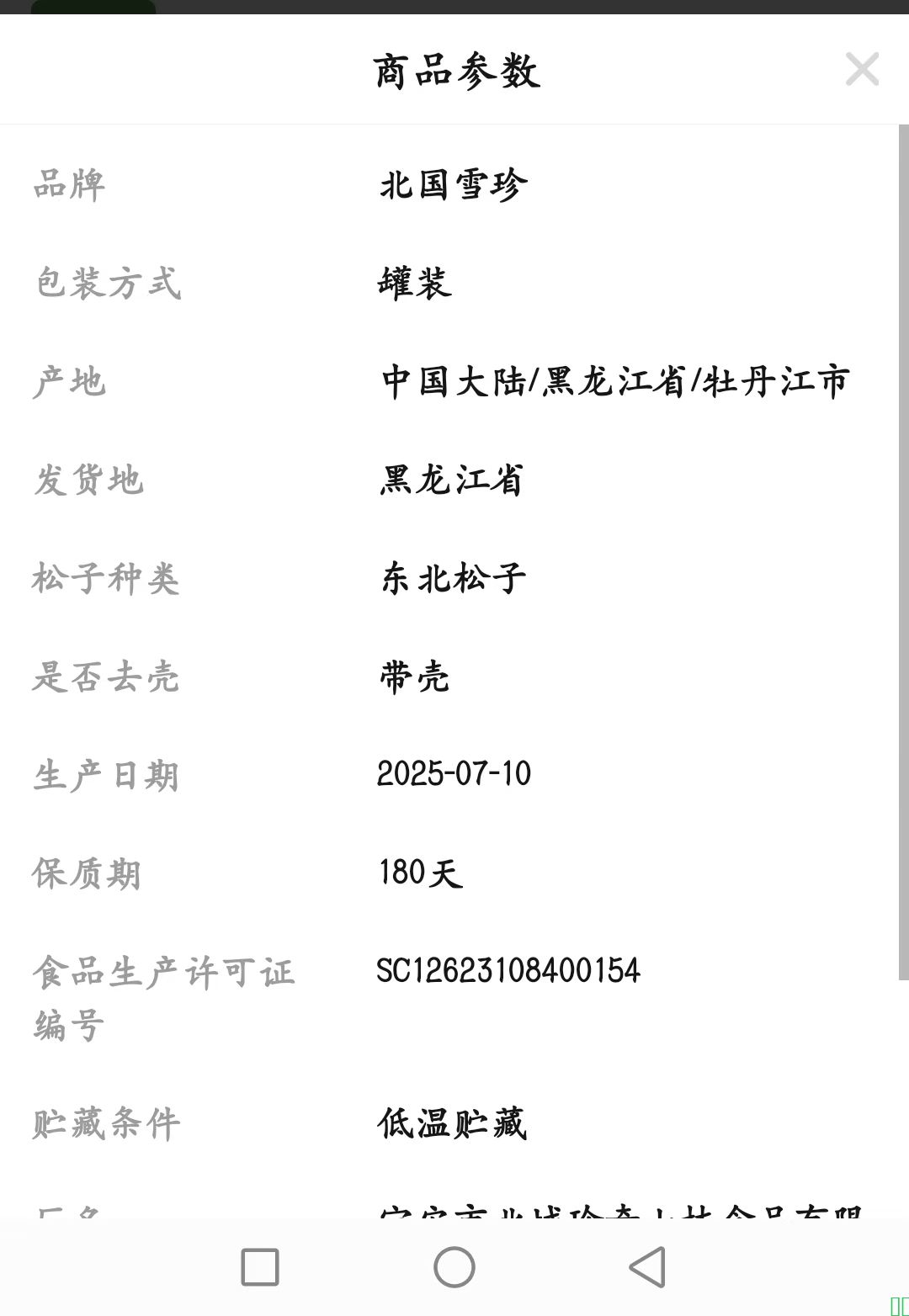Go to the home screen

pyautogui.click(x=454, y=1267)
